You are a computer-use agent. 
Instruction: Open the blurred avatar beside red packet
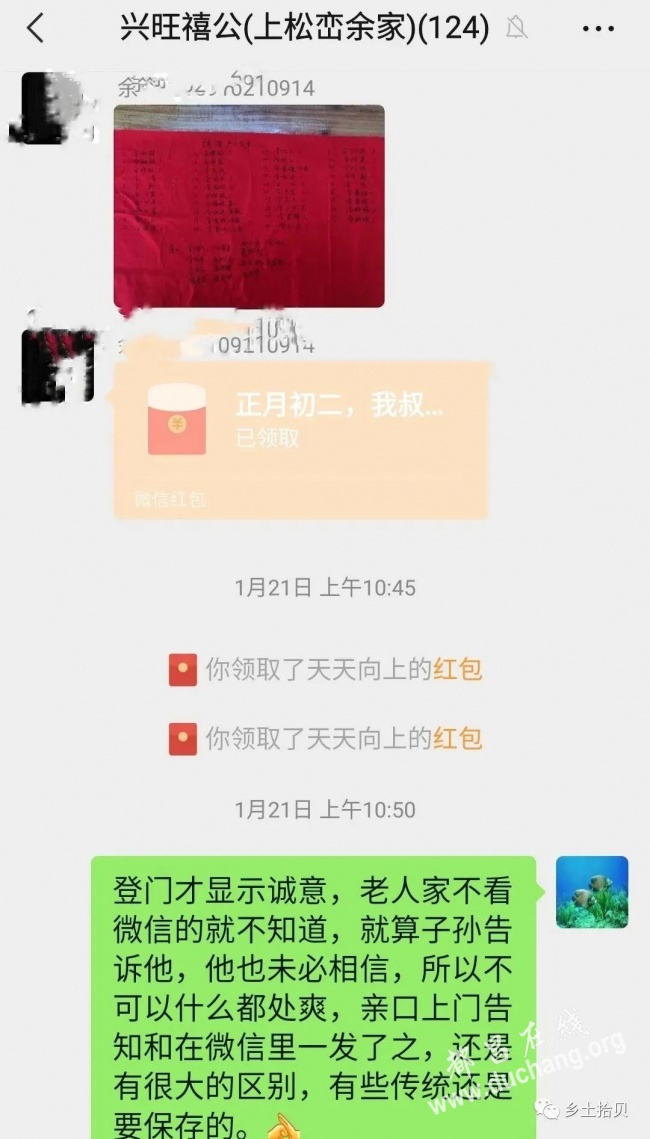(x=58, y=365)
